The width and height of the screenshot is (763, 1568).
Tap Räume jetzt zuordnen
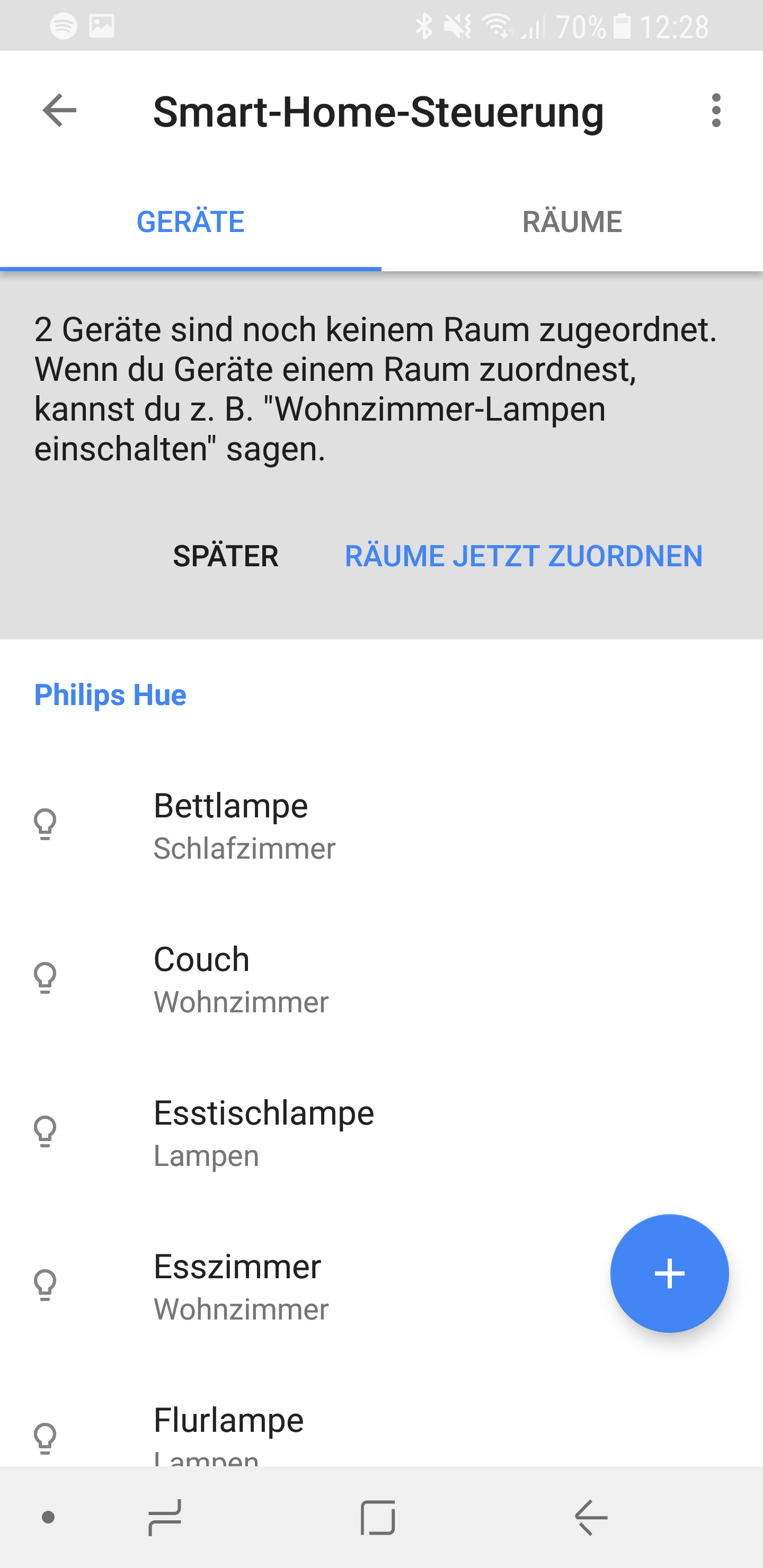[524, 556]
